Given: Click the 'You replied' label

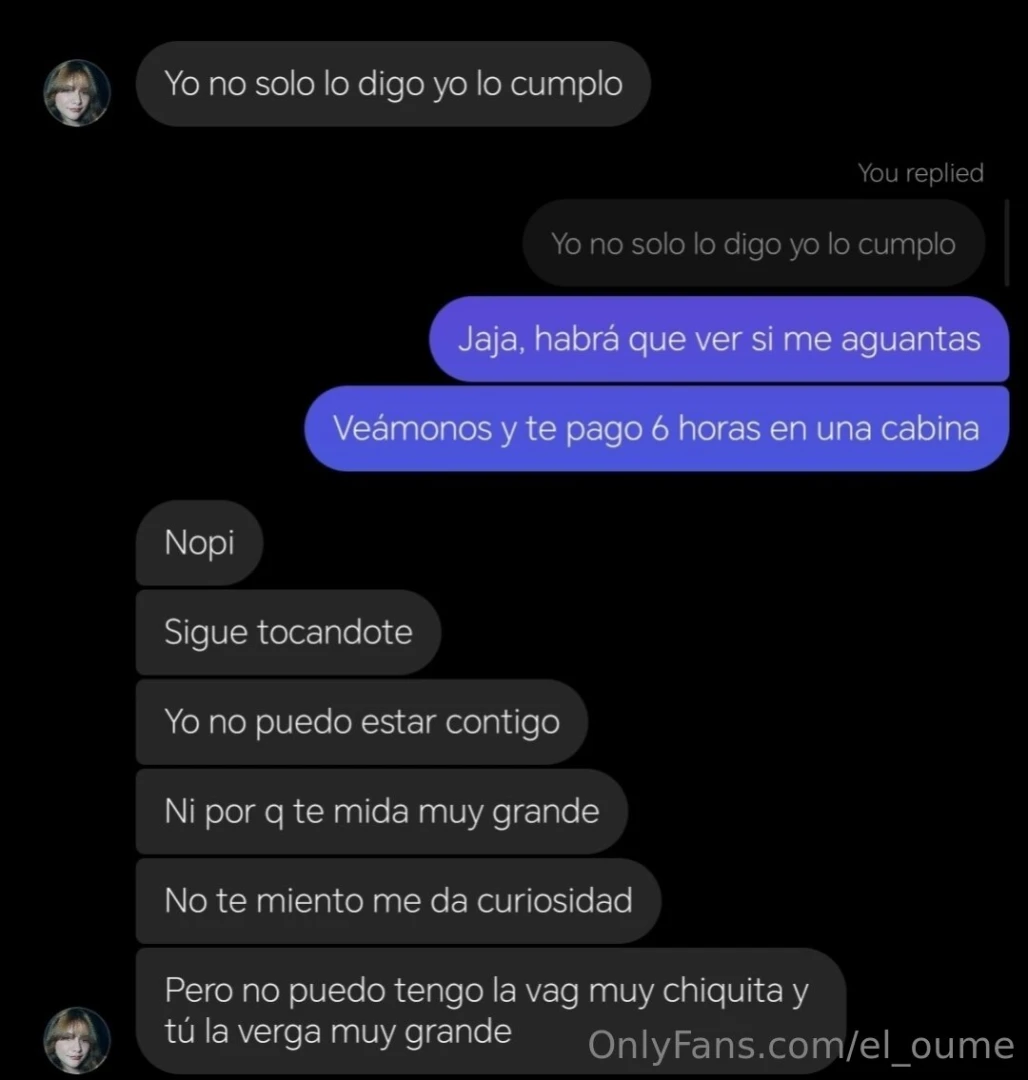Looking at the screenshot, I should pos(920,173).
